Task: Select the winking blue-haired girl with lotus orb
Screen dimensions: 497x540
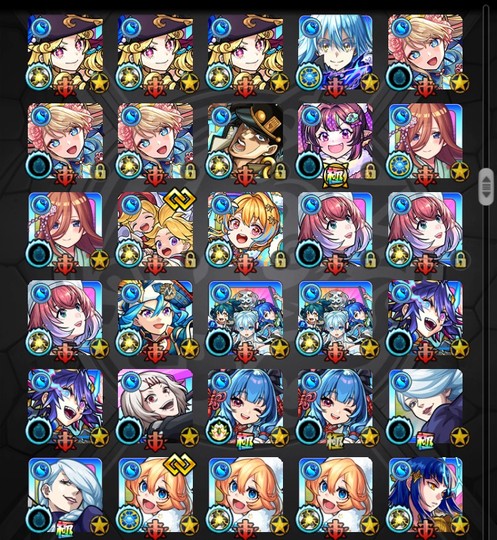Action: pos(245,407)
